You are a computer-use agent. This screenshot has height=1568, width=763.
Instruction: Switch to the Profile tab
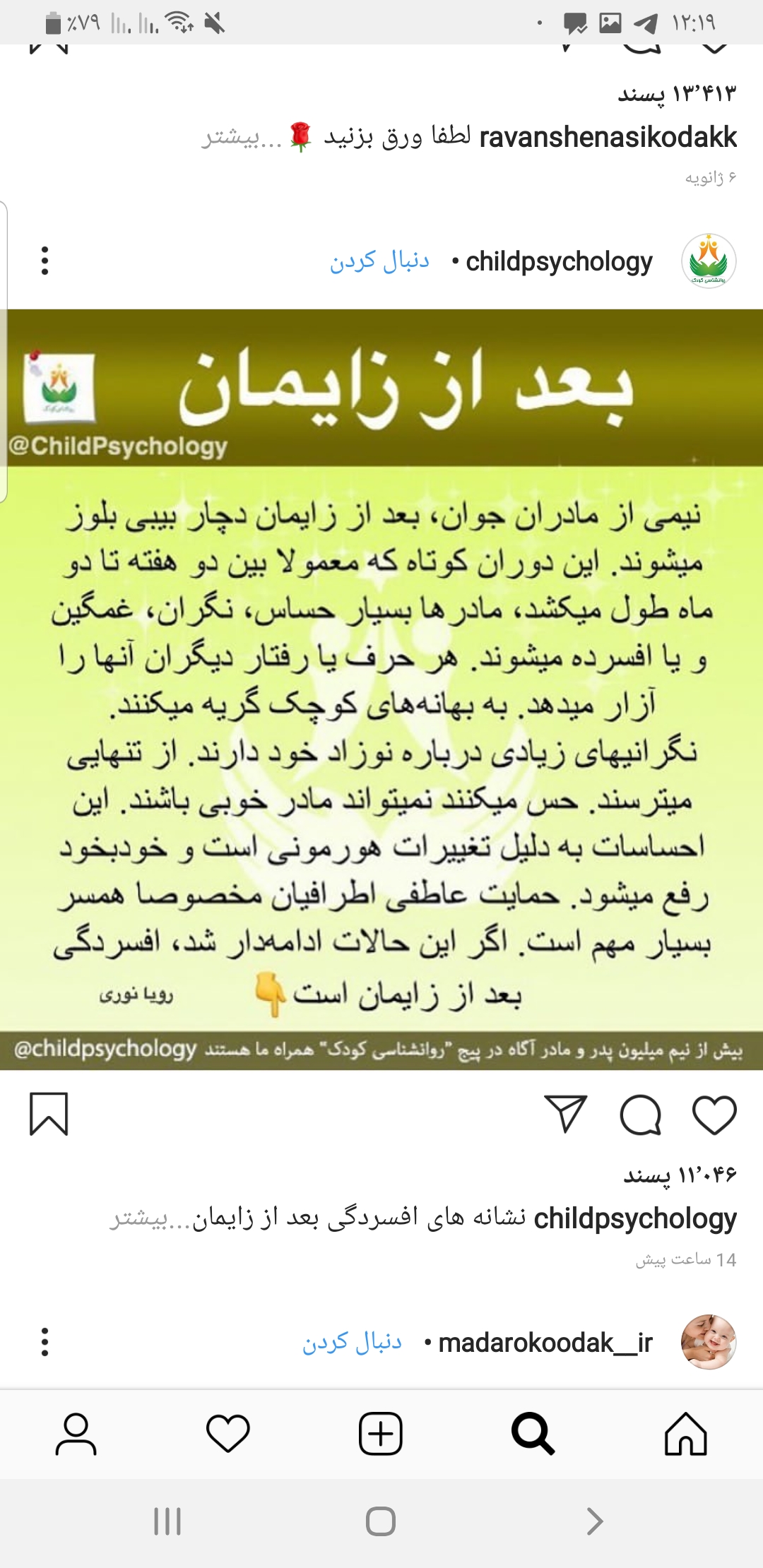pos(76,1434)
